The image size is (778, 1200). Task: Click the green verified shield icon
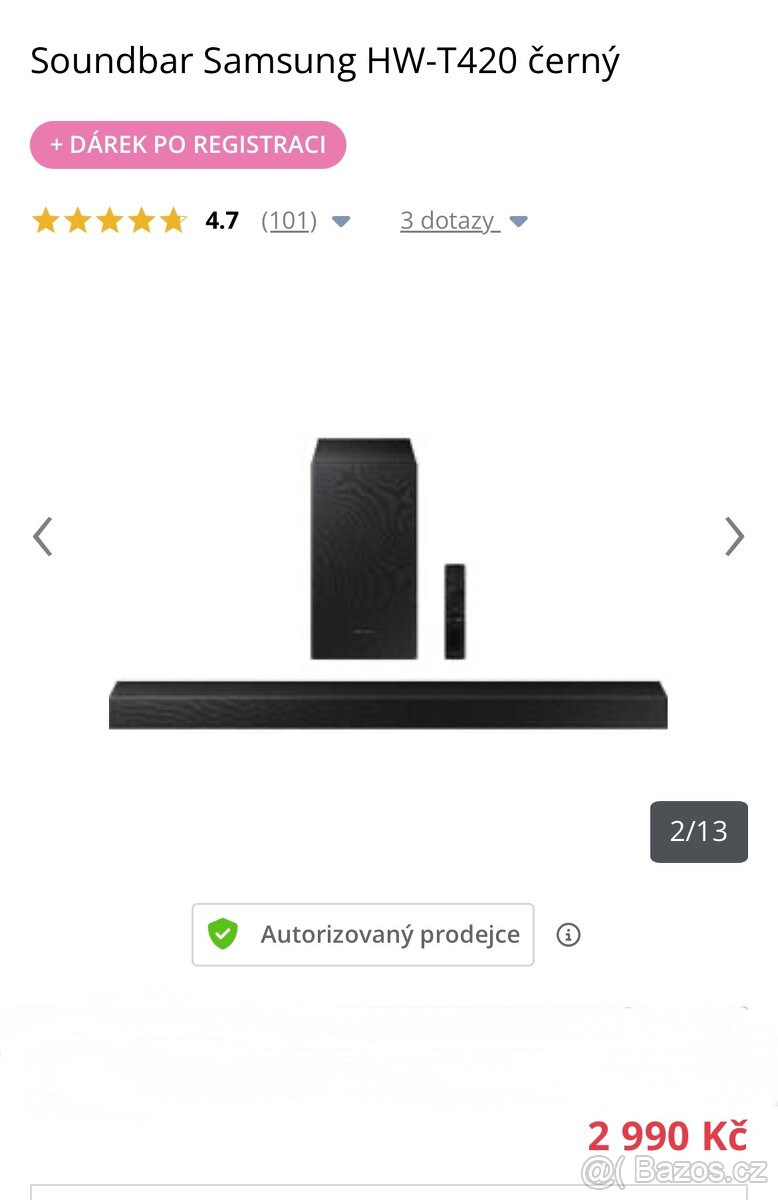click(x=222, y=934)
